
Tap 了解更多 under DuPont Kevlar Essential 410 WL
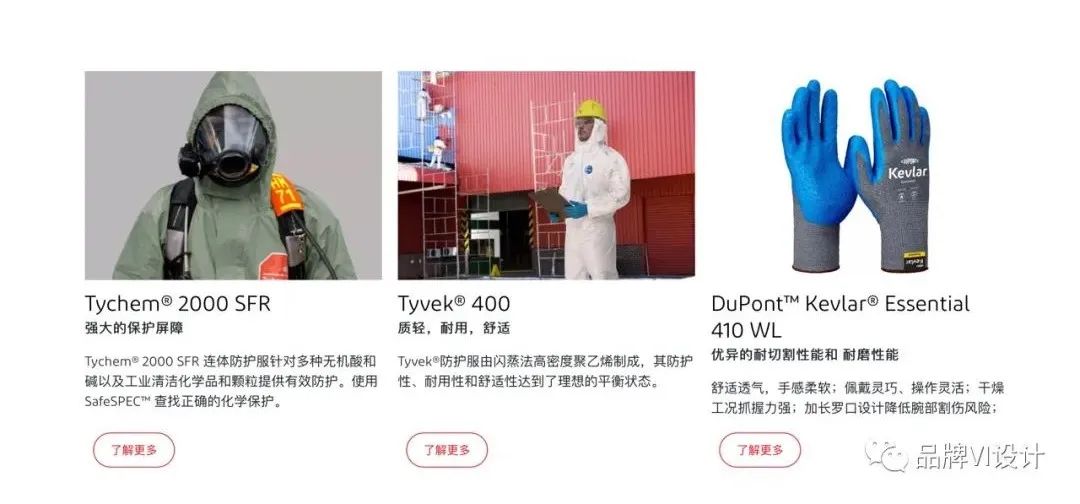tap(759, 450)
